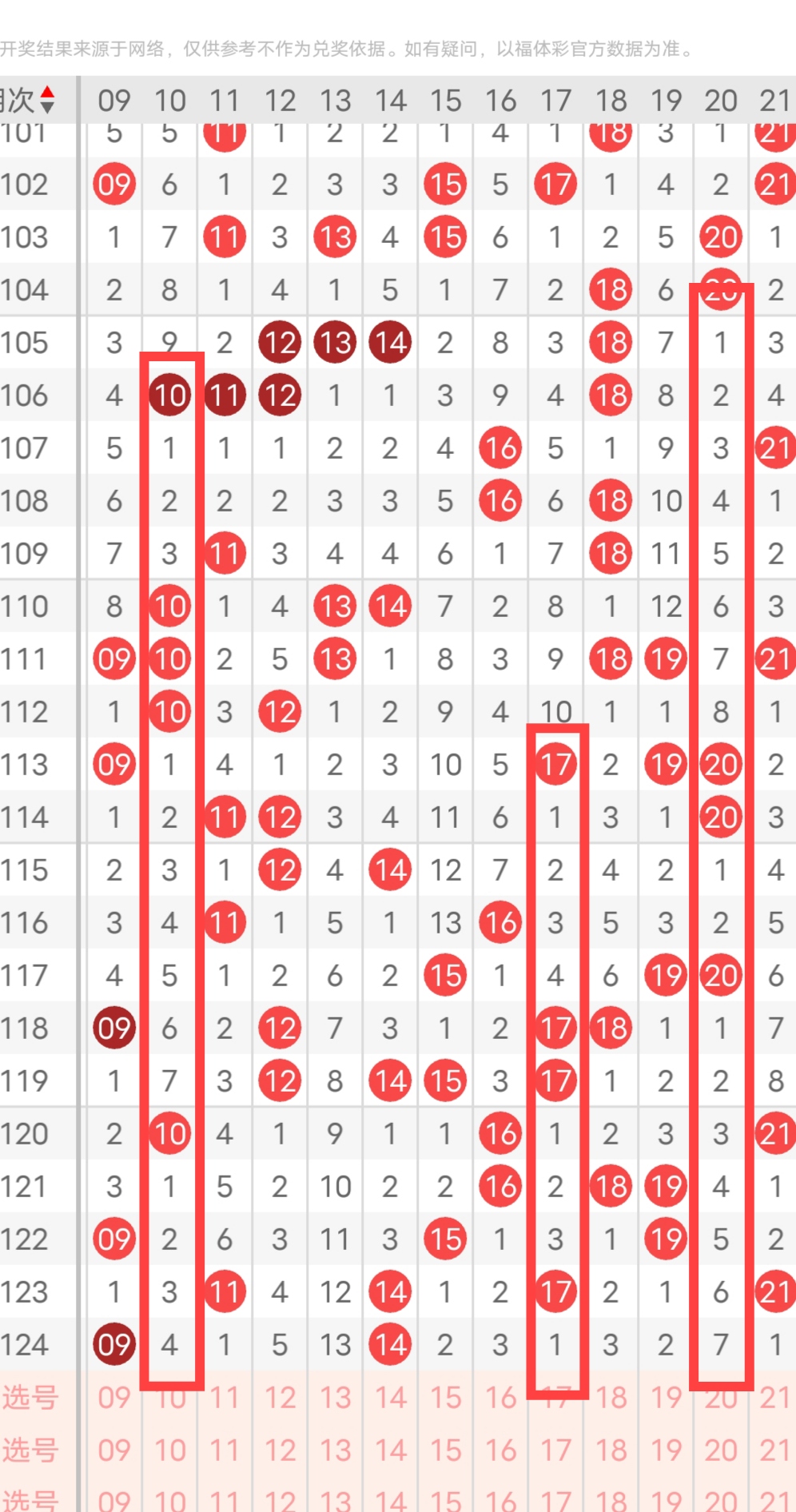Select number 10 in the second 选号 row
This screenshot has height=1512, width=796.
click(x=169, y=1450)
